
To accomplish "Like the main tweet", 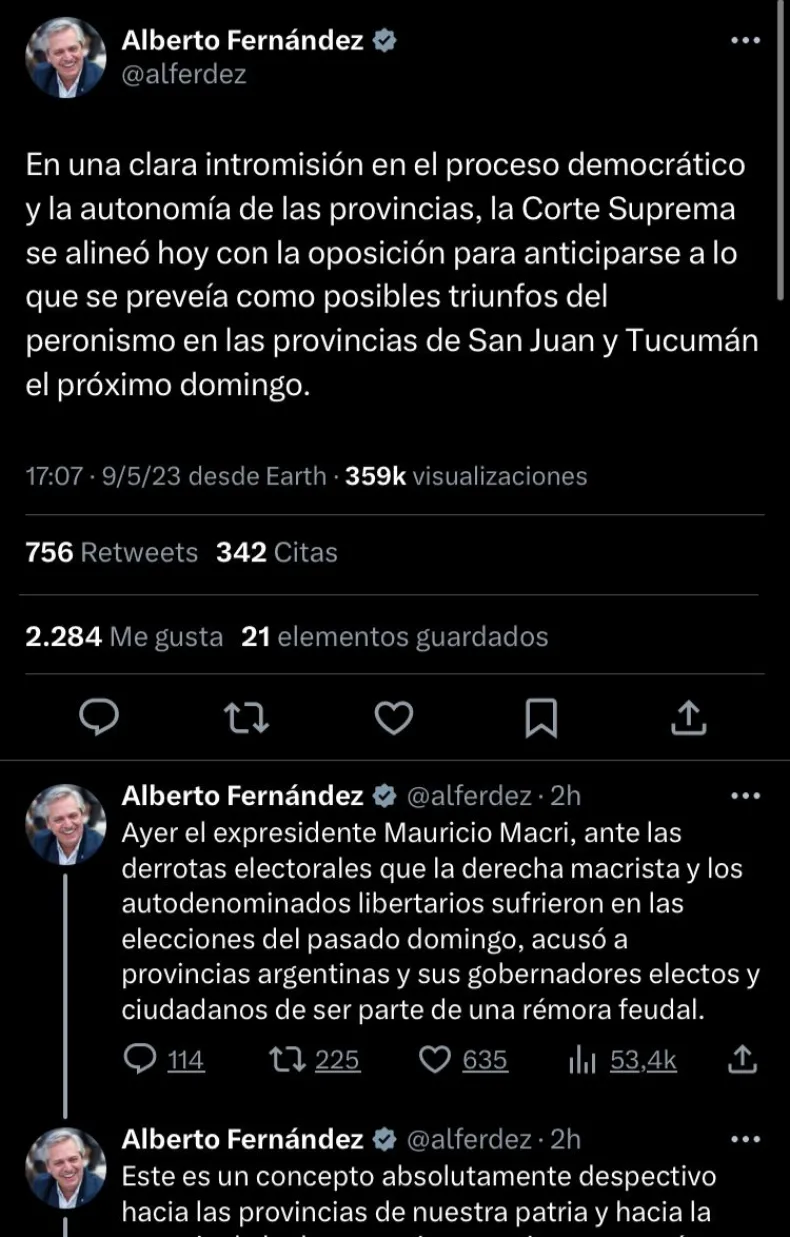I will (393, 716).
